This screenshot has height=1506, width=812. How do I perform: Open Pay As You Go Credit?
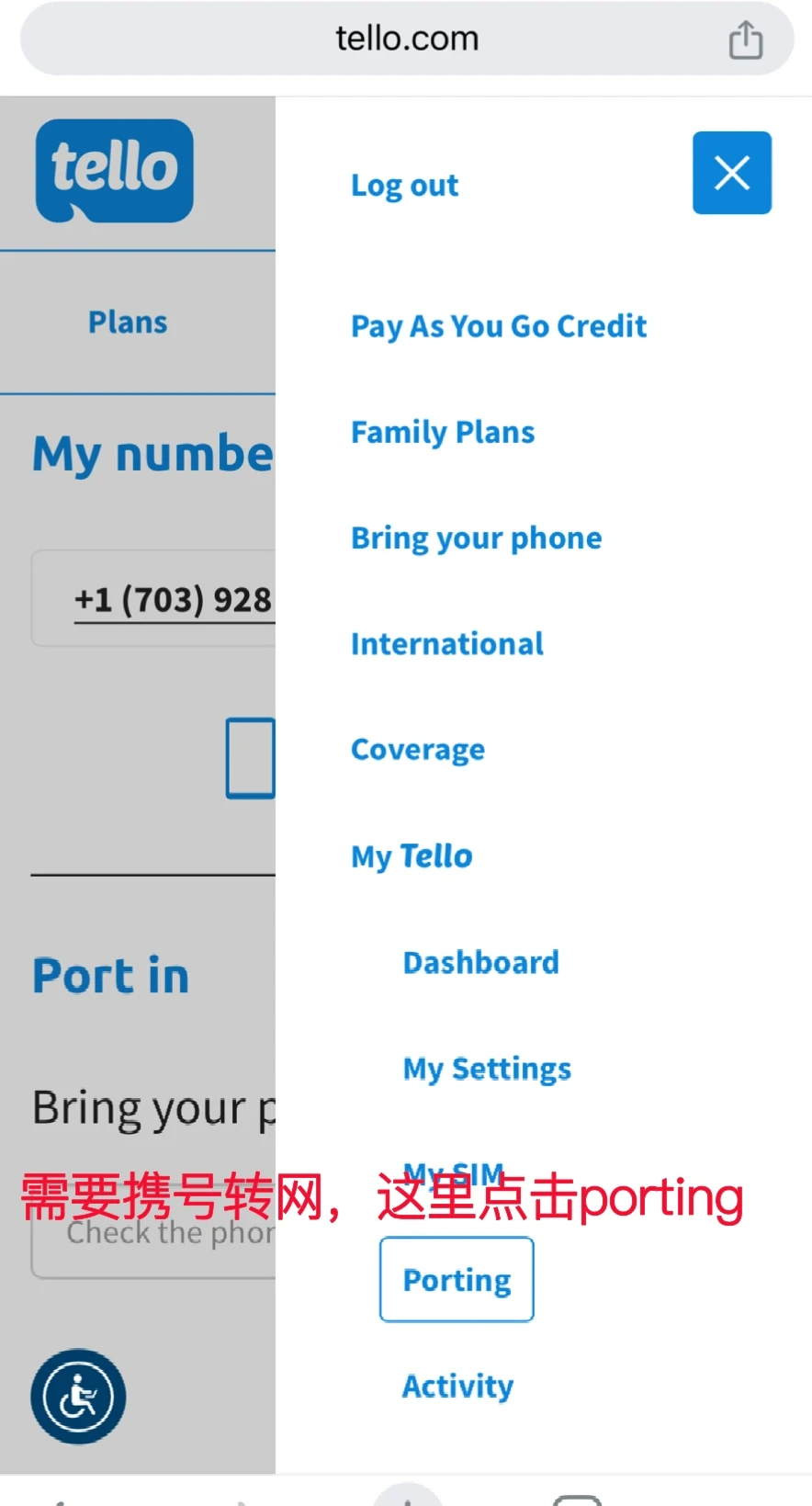(499, 326)
